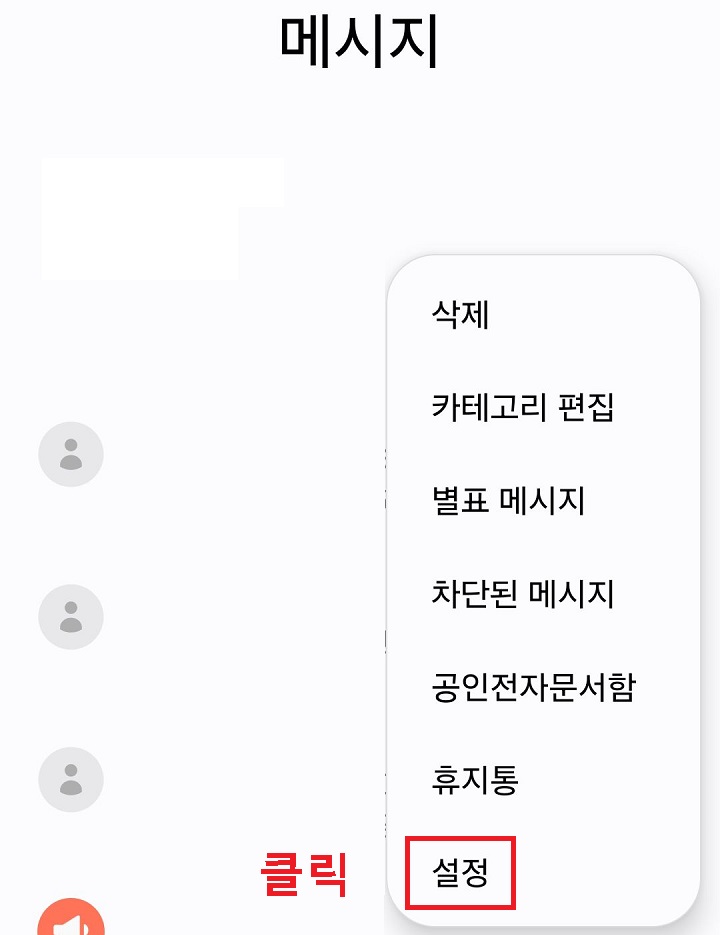Tap the third contact profile avatar icon
Screen dimensions: 720x935
click(70, 781)
